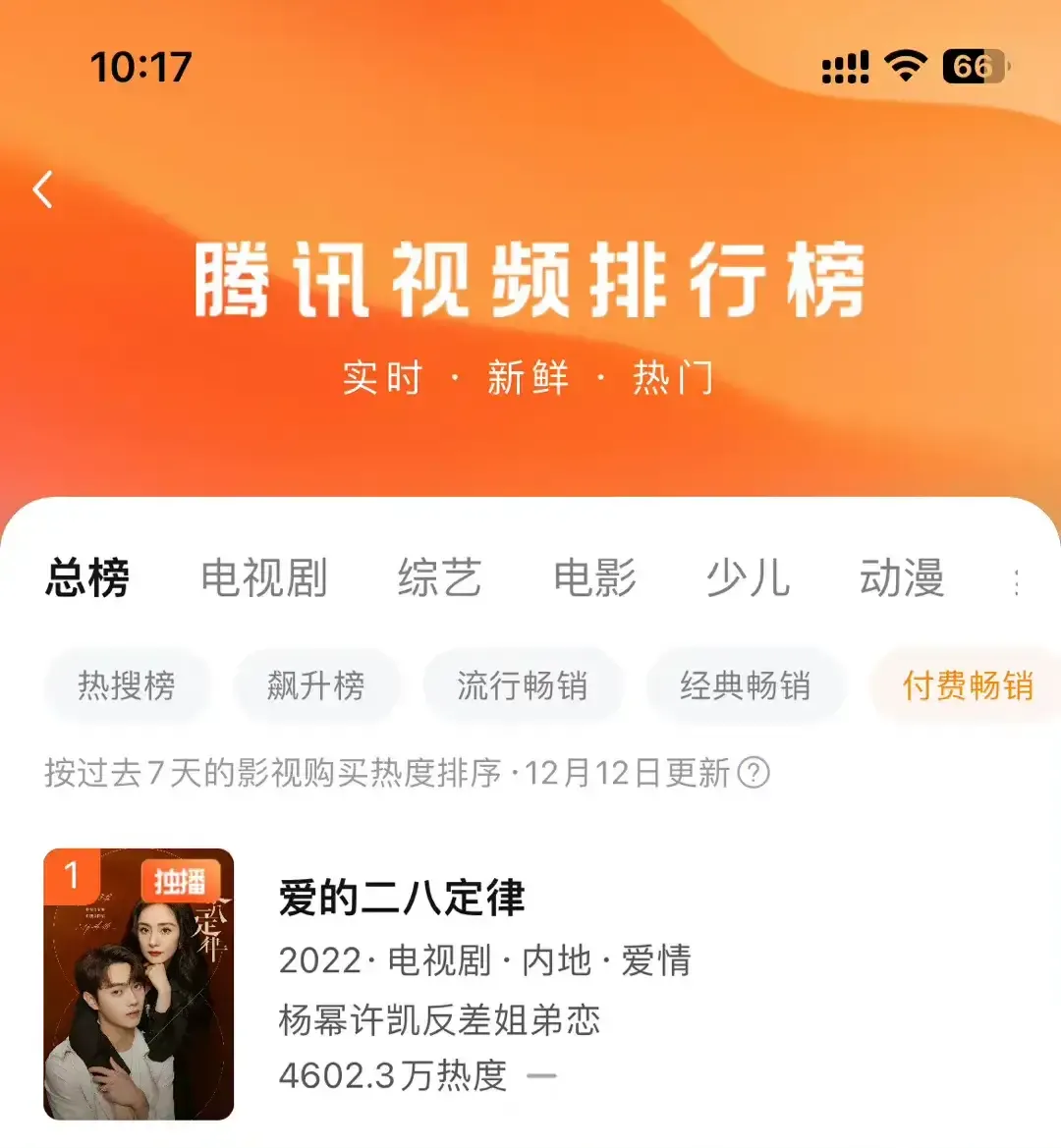Go back using the top-left arrow
The width and height of the screenshot is (1061, 1148).
(x=43, y=190)
